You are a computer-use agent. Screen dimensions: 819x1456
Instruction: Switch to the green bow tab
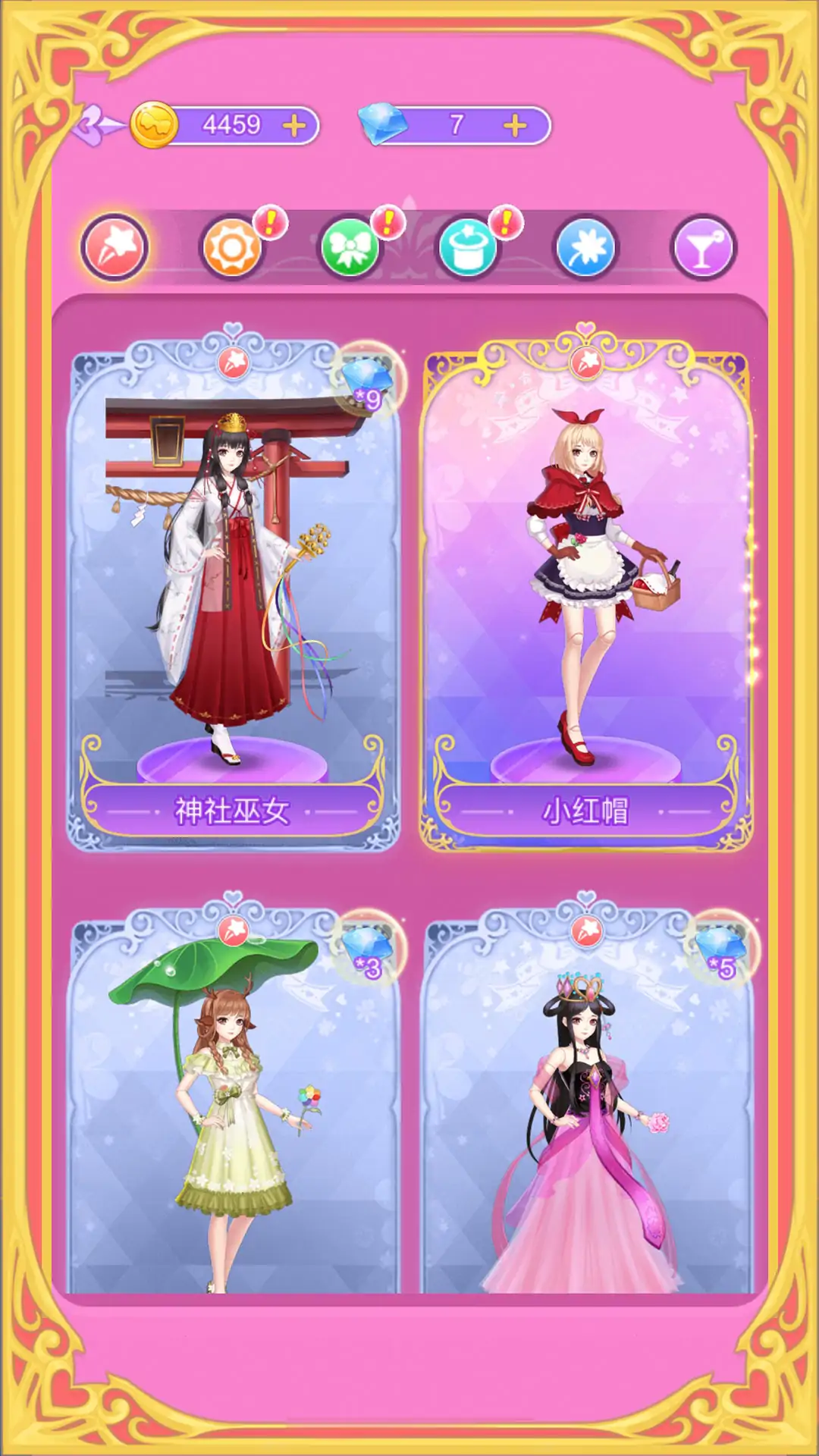tap(350, 247)
